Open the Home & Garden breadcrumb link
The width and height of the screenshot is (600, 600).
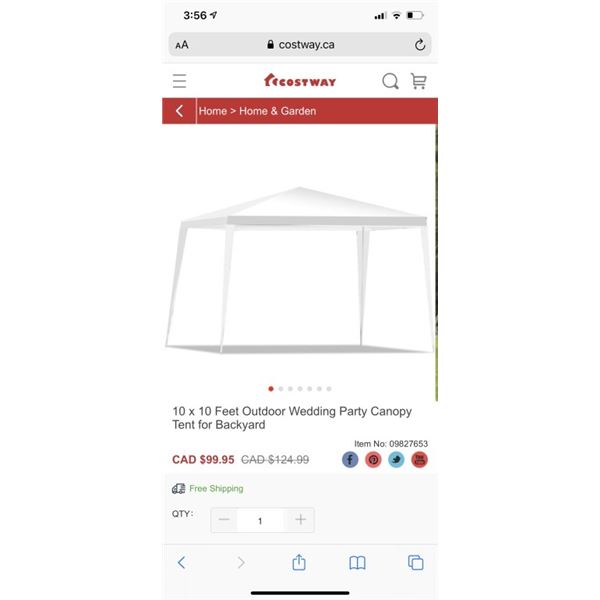(x=277, y=111)
